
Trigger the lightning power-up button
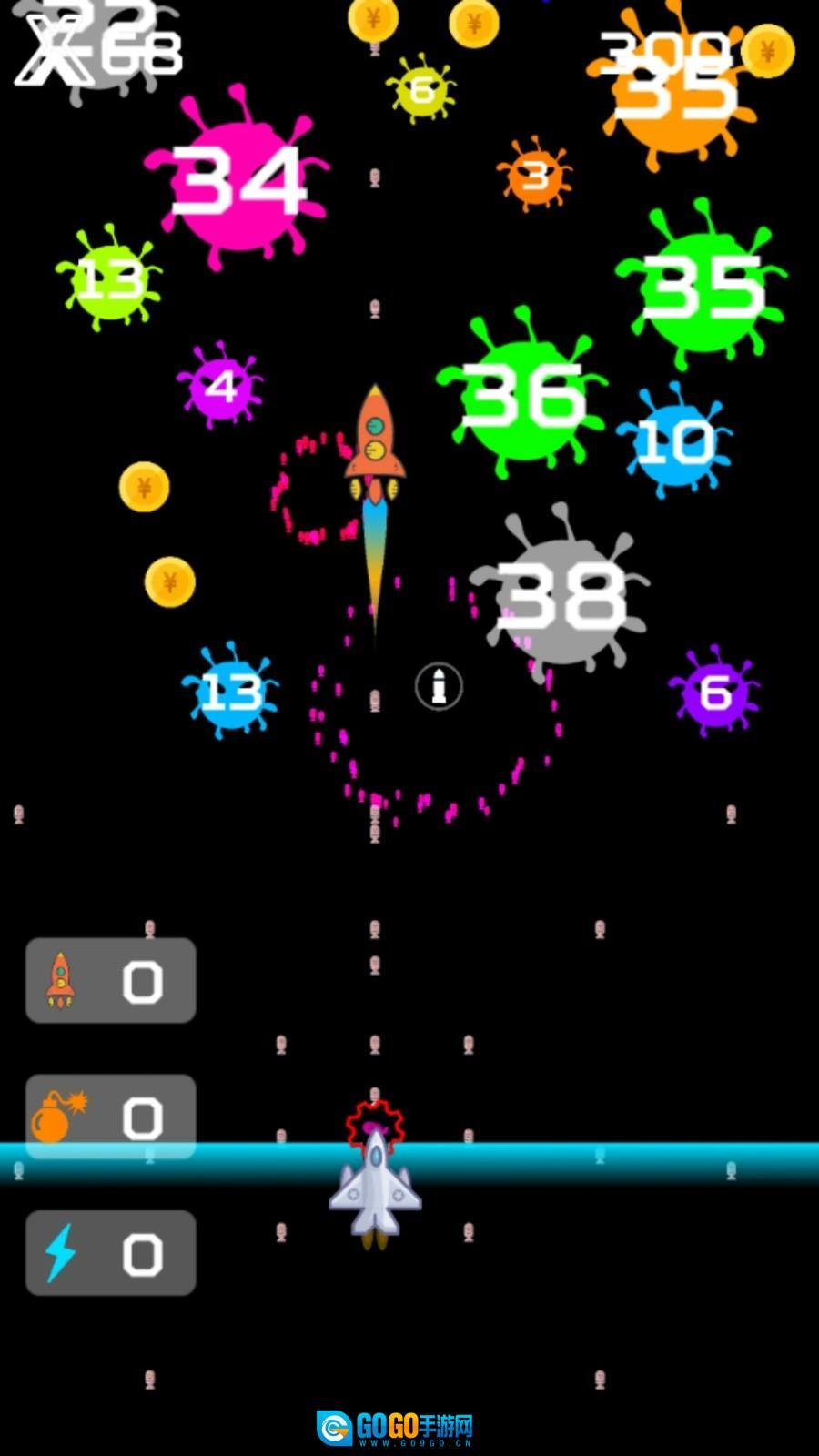click(110, 1253)
